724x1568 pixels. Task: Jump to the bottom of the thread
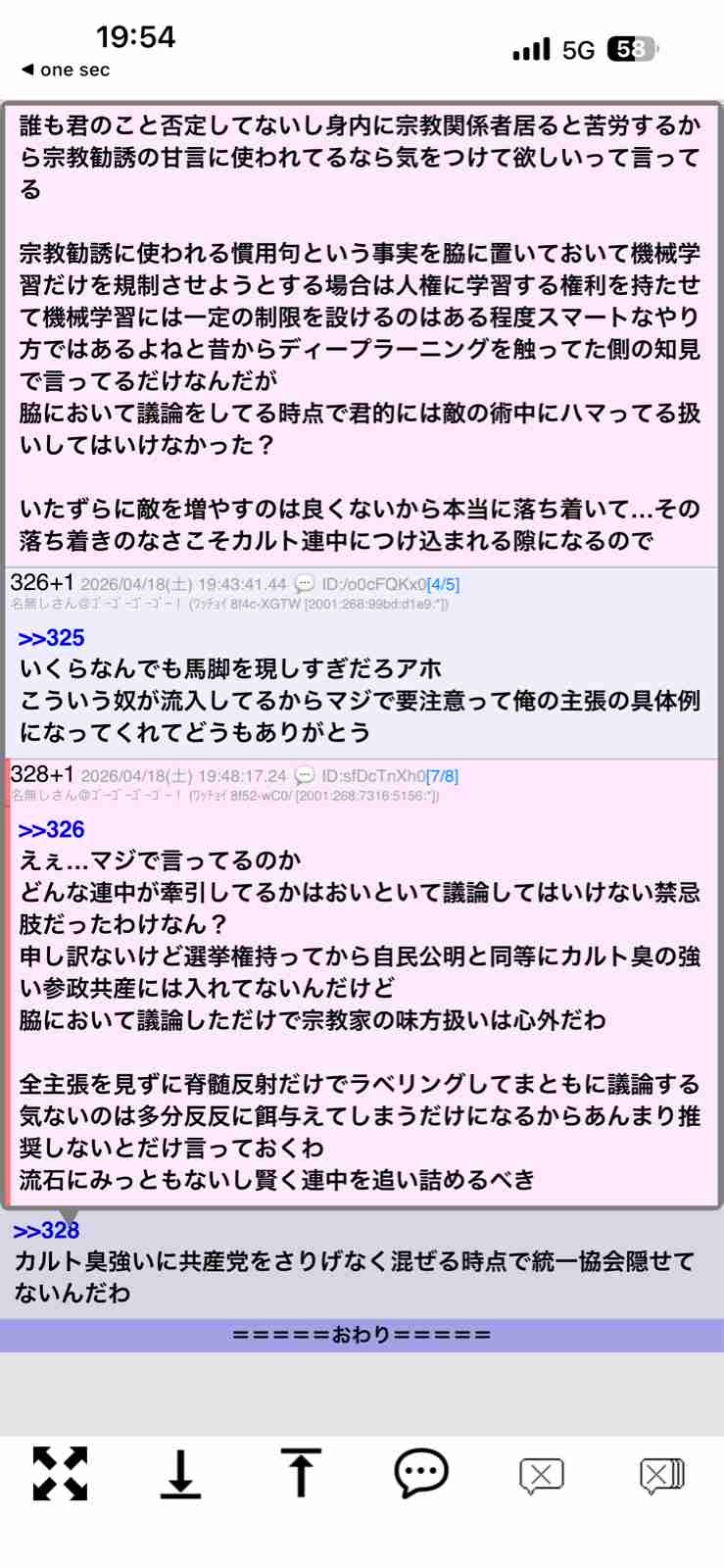point(180,1473)
